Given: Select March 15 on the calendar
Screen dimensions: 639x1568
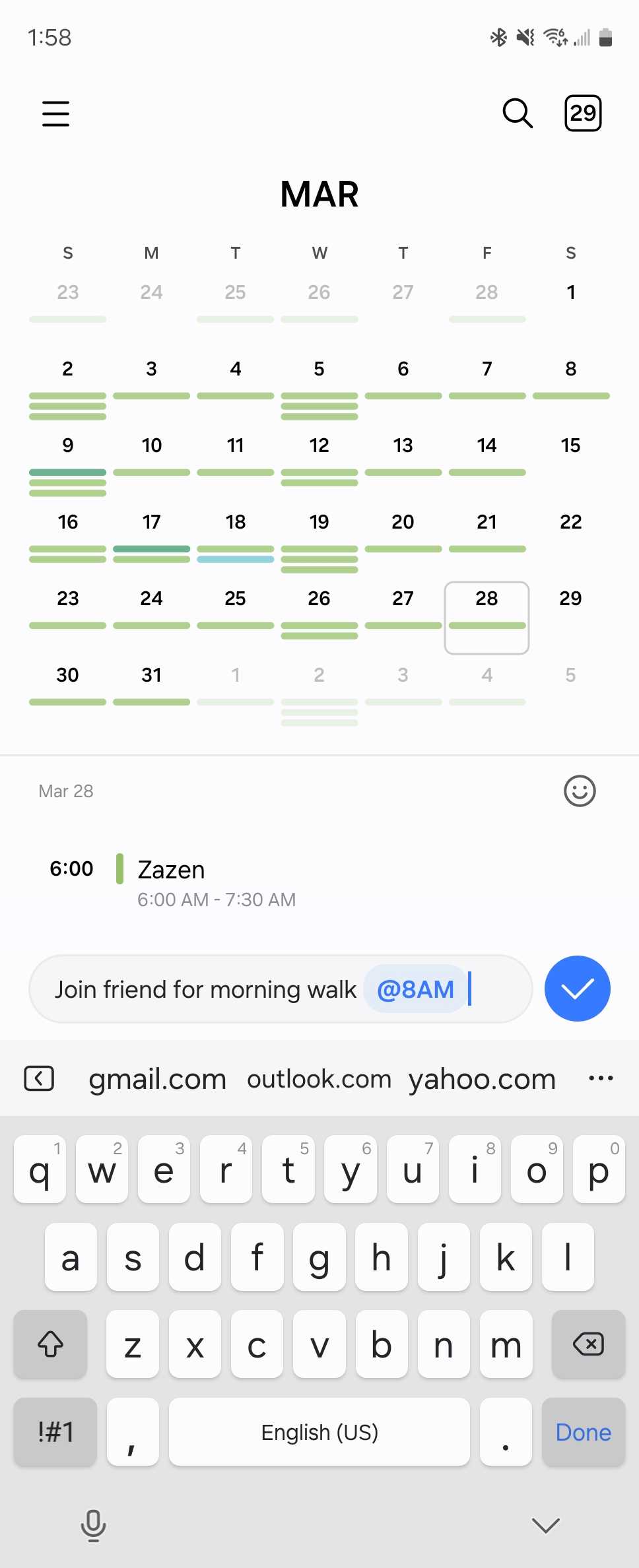Looking at the screenshot, I should tap(570, 446).
